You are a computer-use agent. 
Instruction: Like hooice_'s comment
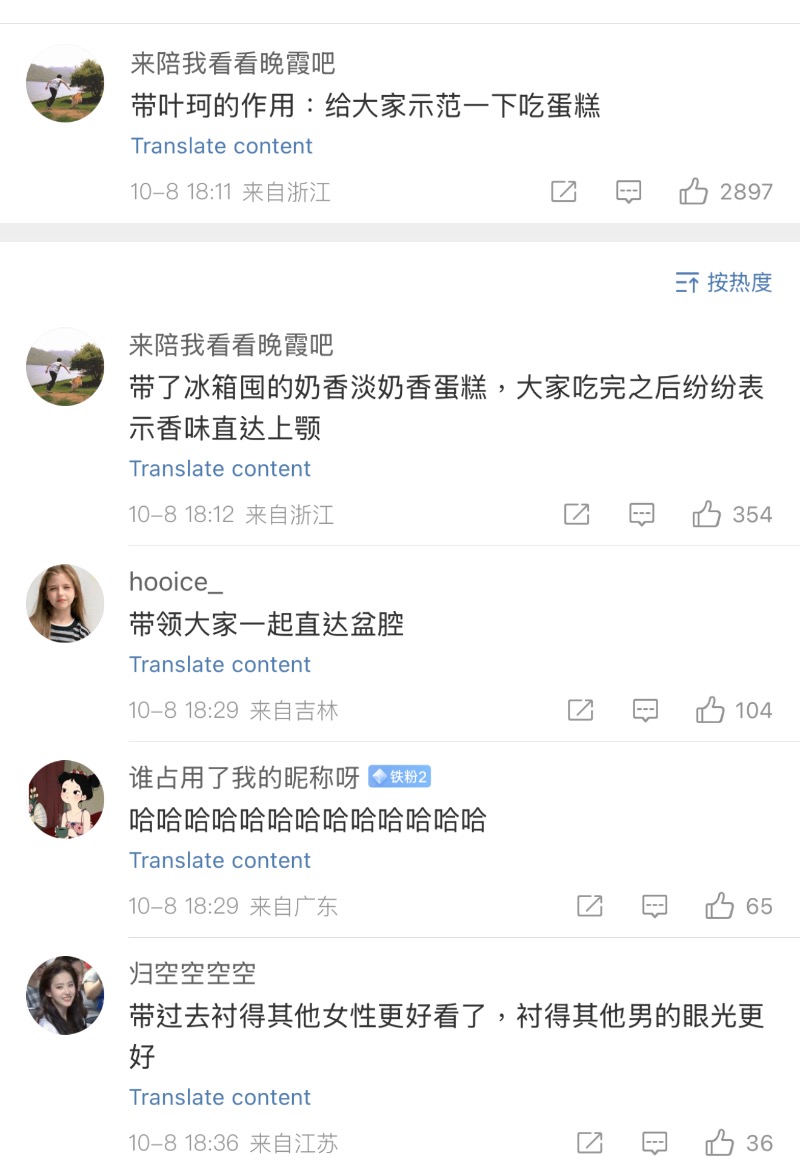[x=710, y=711]
